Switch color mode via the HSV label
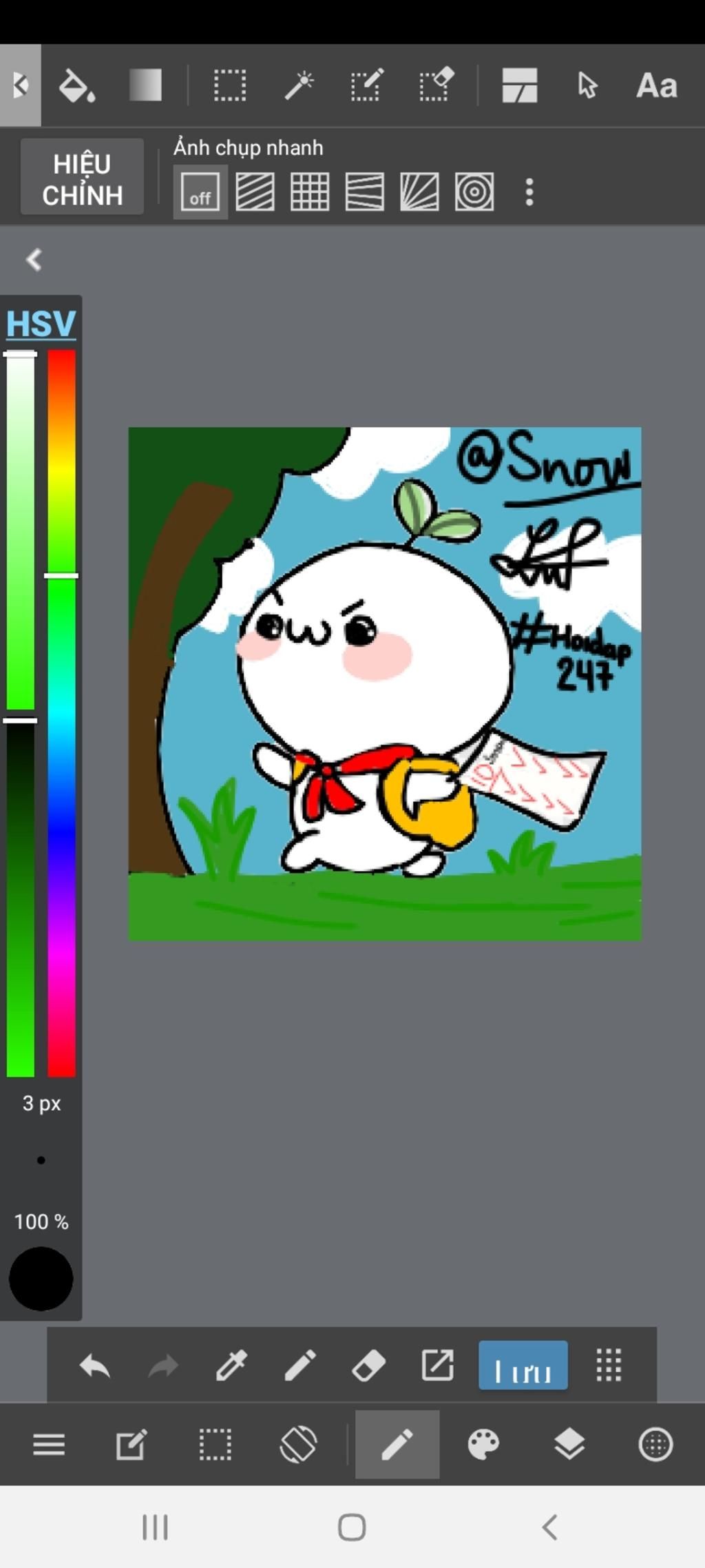Screen dimensions: 705x1568 pos(41,324)
